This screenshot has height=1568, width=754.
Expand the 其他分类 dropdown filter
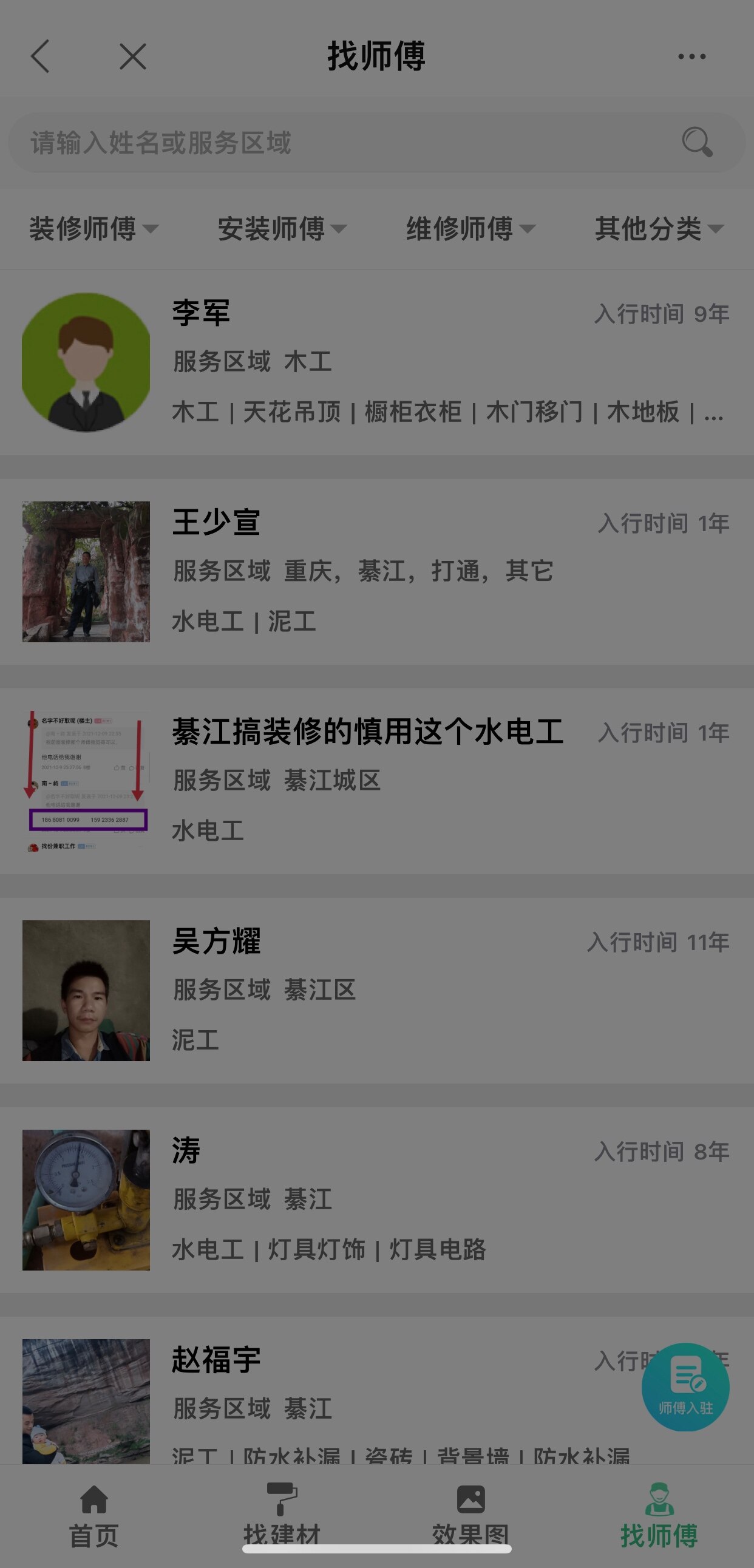coord(659,229)
